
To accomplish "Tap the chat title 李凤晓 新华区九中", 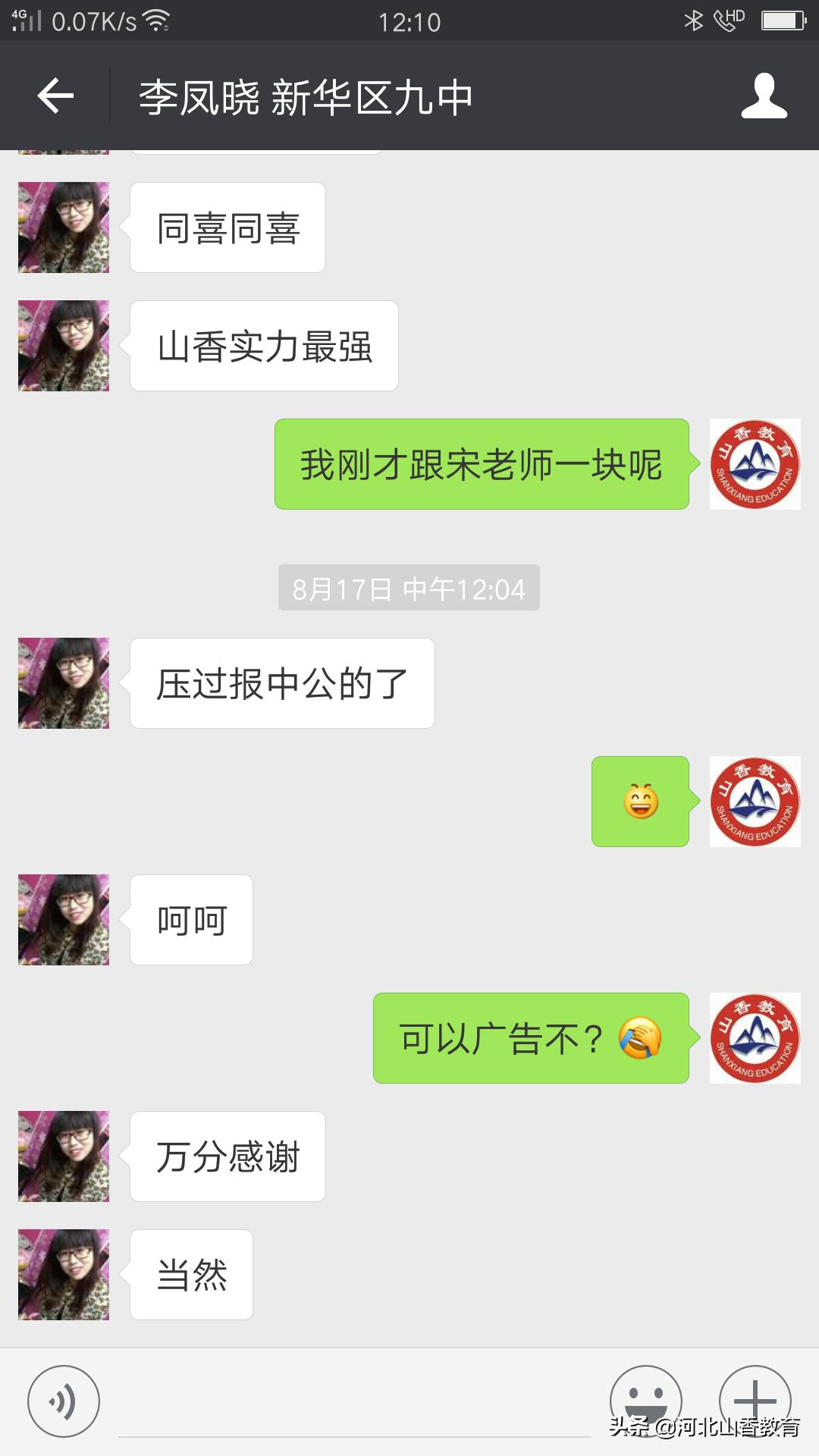I will [x=303, y=96].
